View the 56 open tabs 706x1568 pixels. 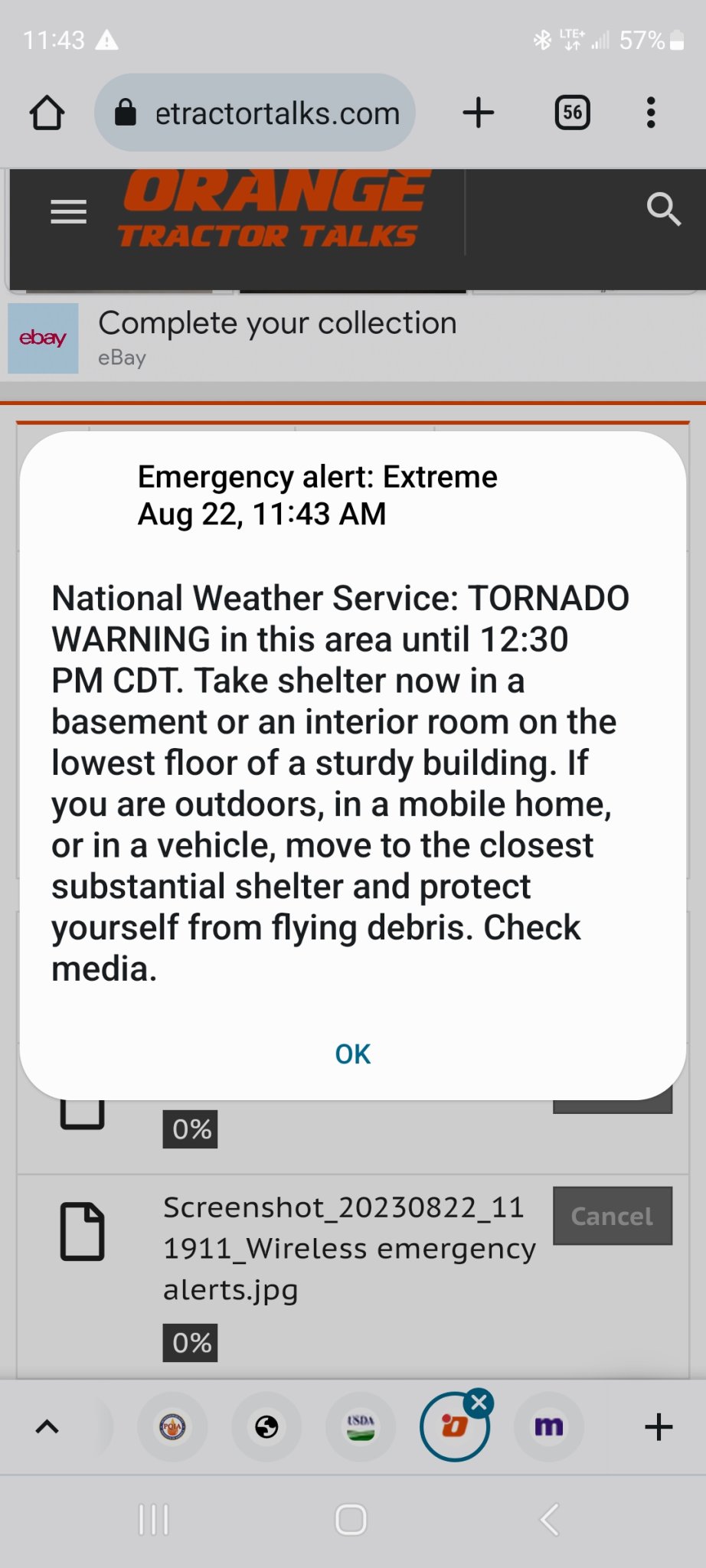tap(572, 113)
